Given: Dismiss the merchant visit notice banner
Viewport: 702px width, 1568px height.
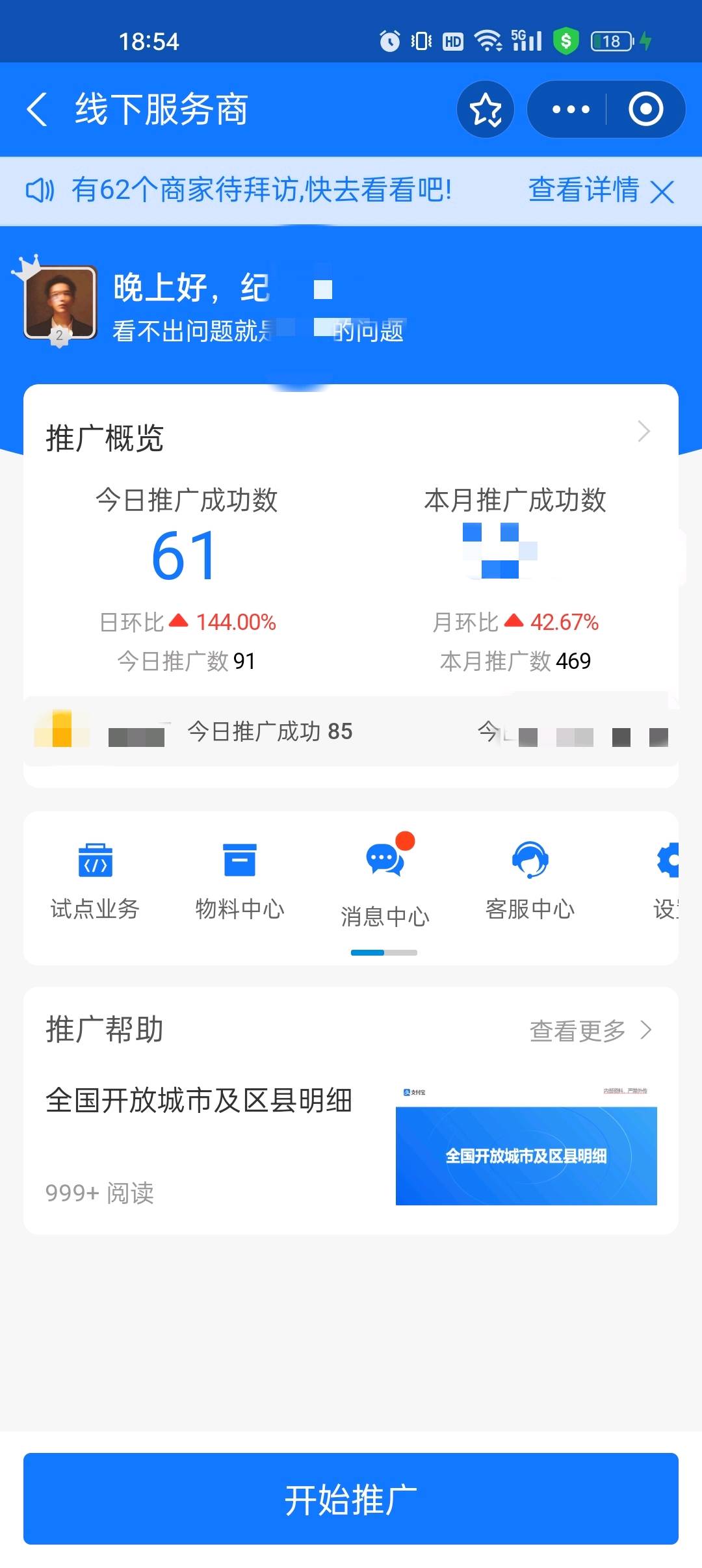Looking at the screenshot, I should (662, 192).
